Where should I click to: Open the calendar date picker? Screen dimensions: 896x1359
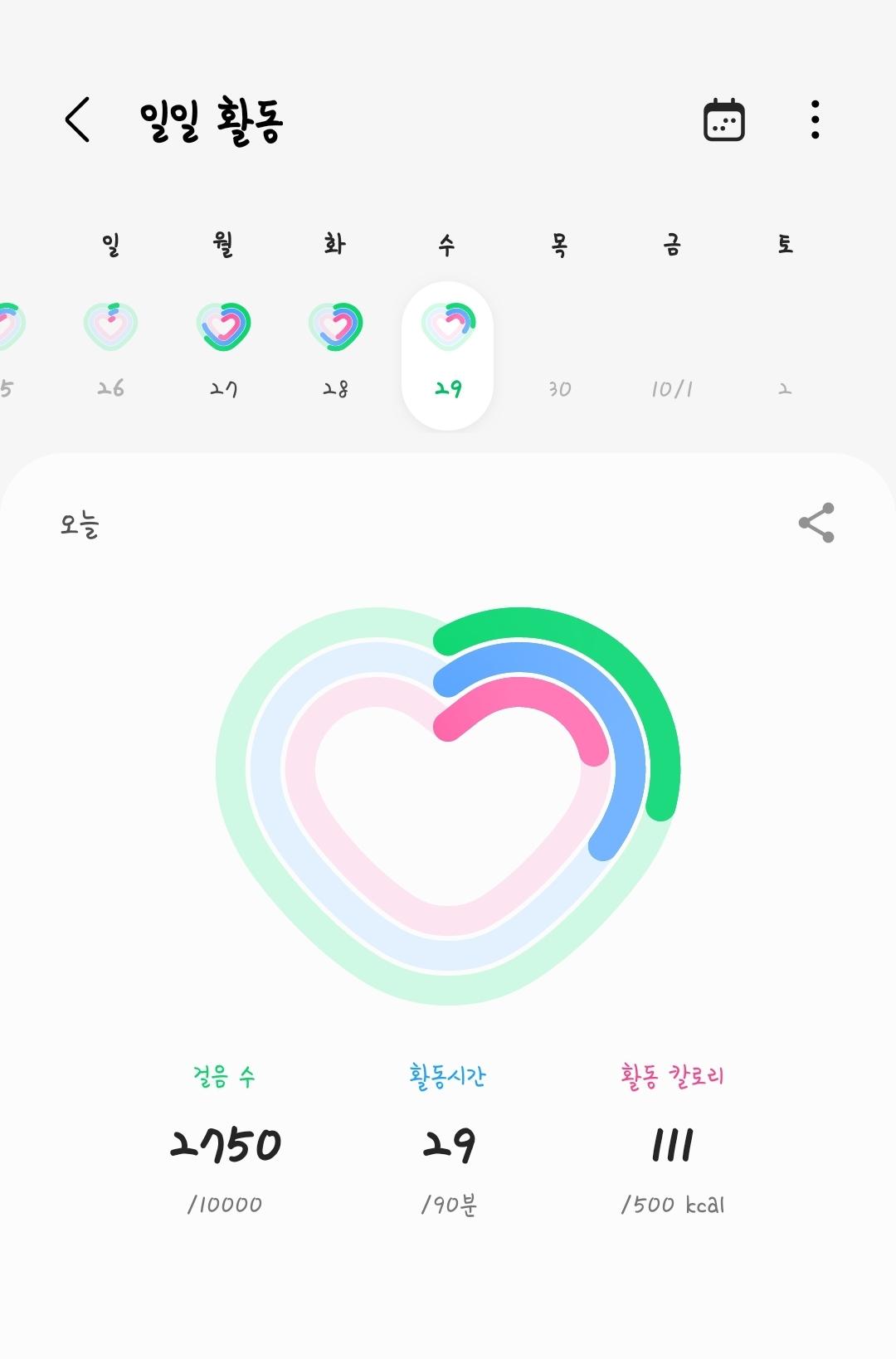click(x=723, y=120)
